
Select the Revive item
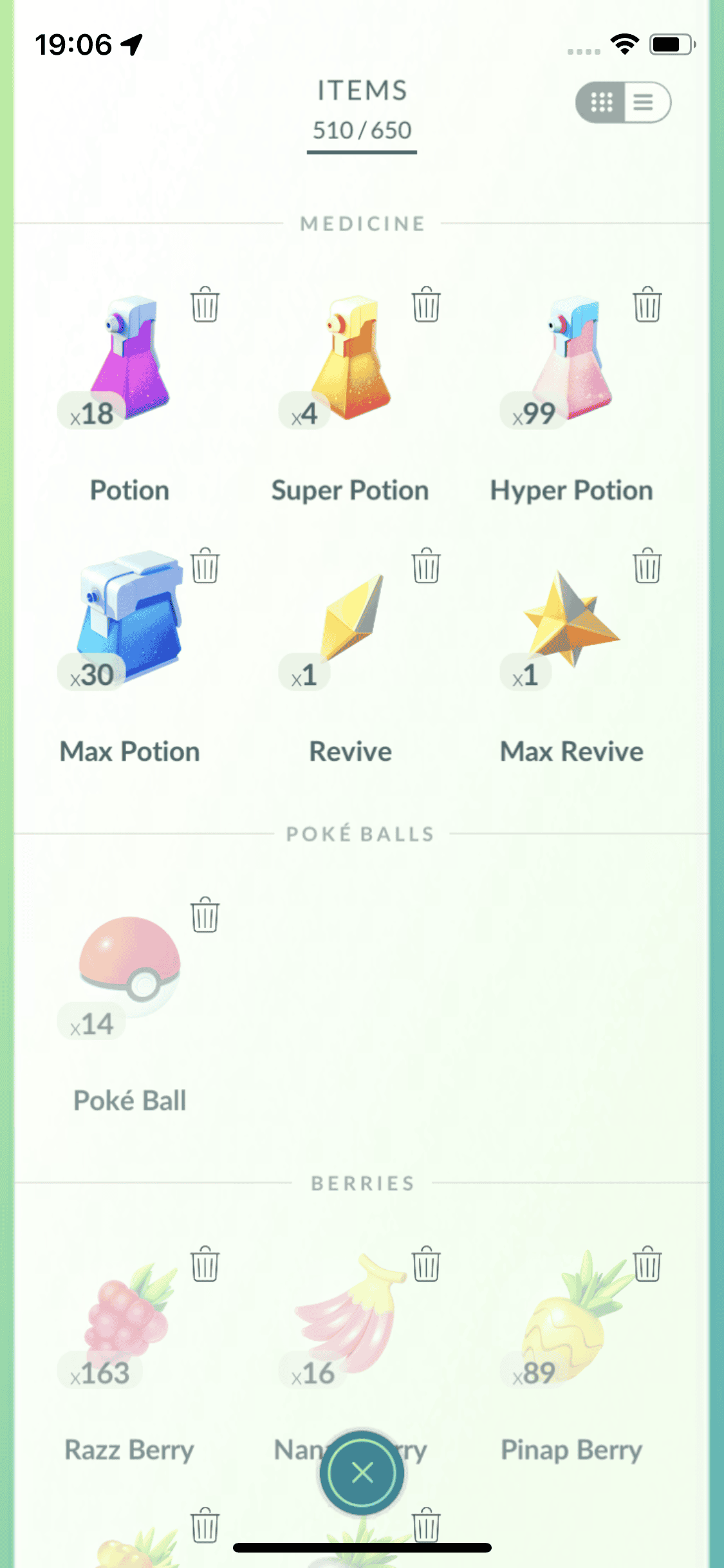point(351,618)
